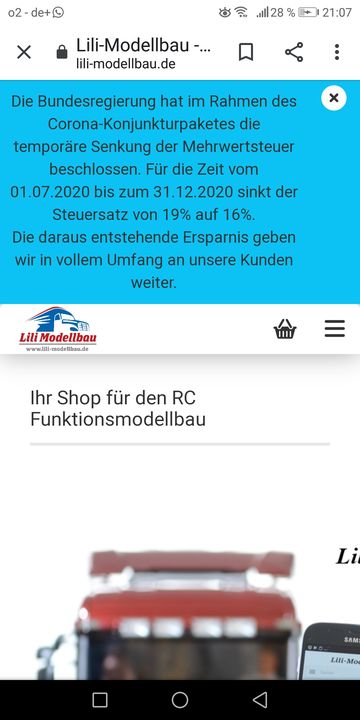Open the hamburger navigation menu

pos(335,329)
